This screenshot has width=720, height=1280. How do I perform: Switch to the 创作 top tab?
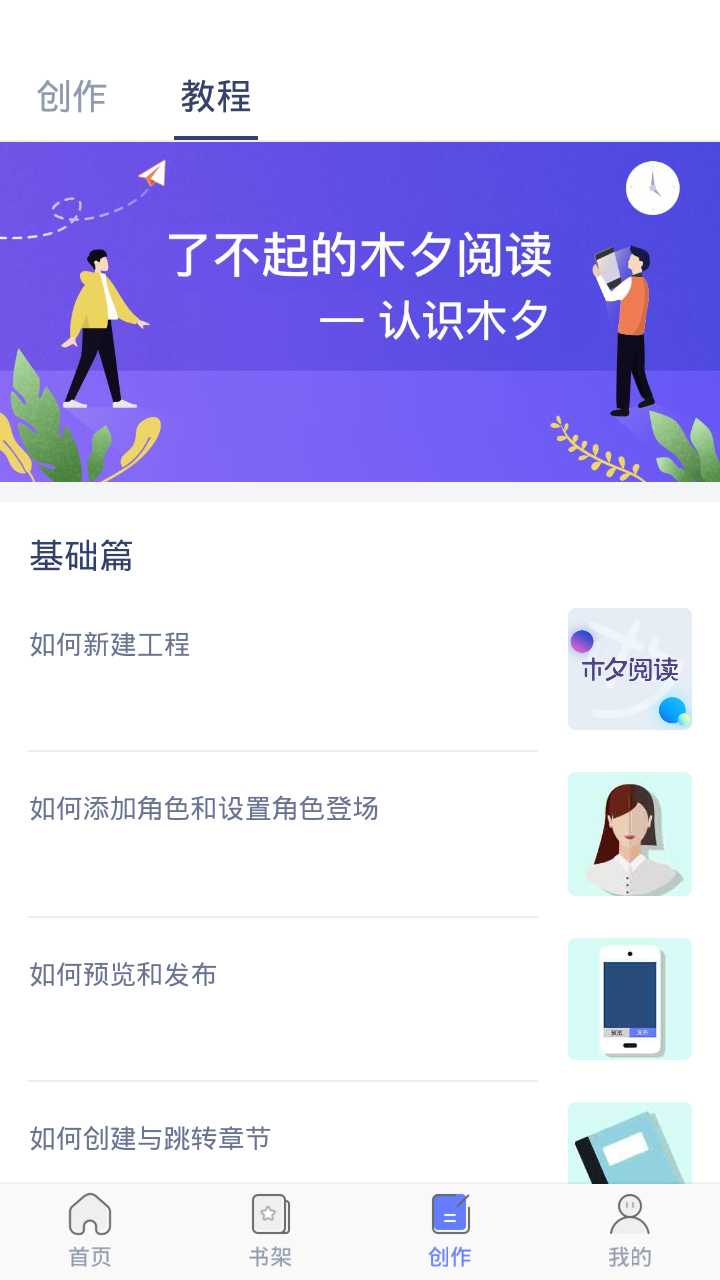pos(72,97)
